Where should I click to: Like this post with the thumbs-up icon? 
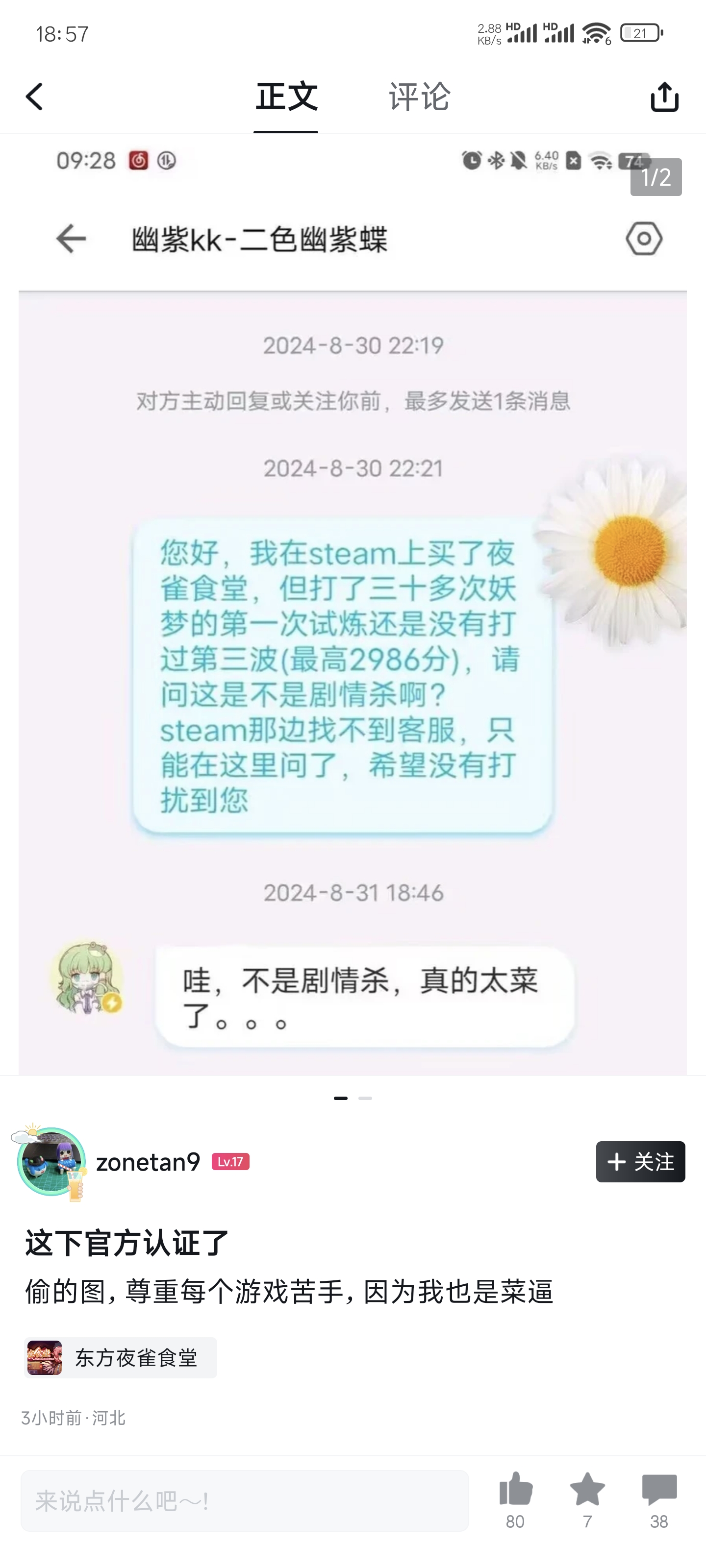coord(515,1490)
